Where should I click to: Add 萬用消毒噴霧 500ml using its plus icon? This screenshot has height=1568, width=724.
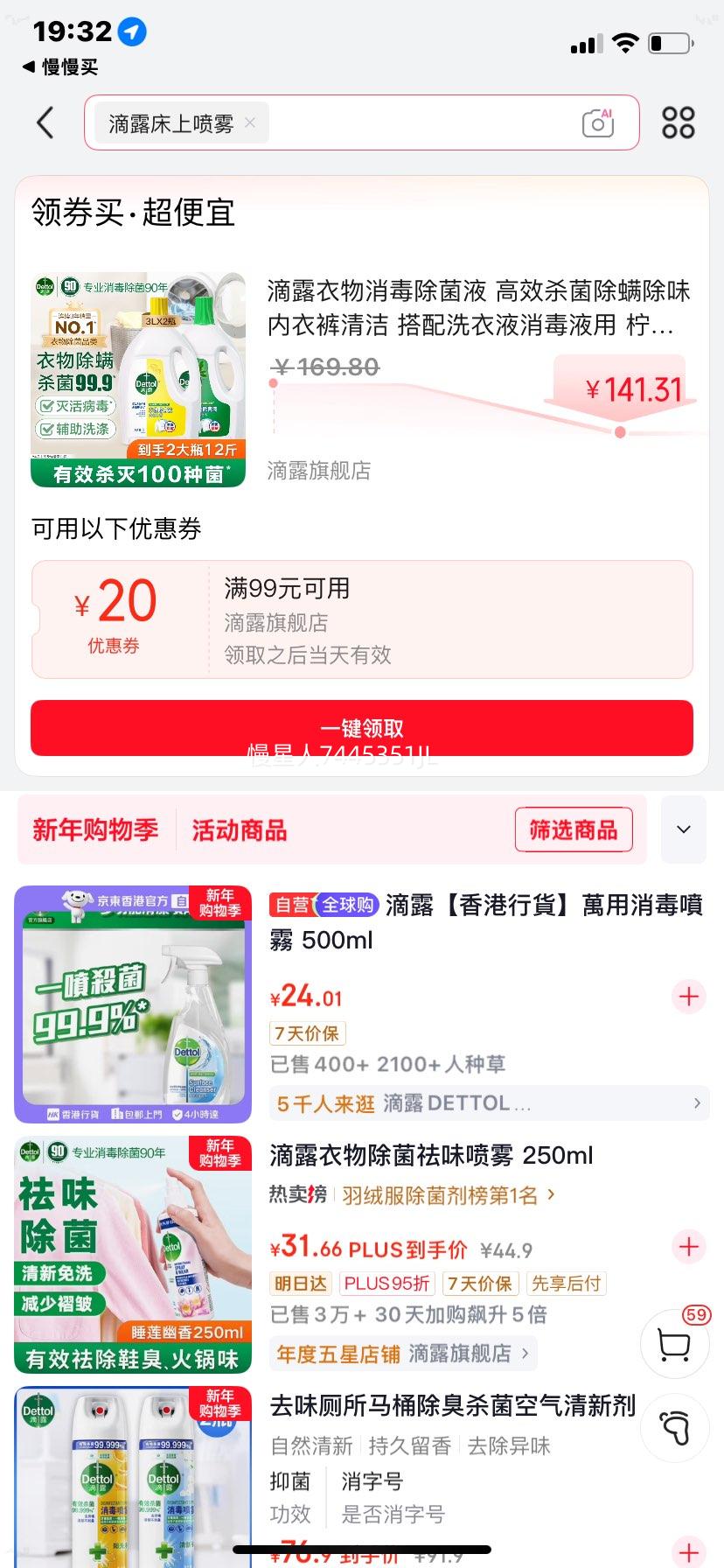click(x=688, y=997)
